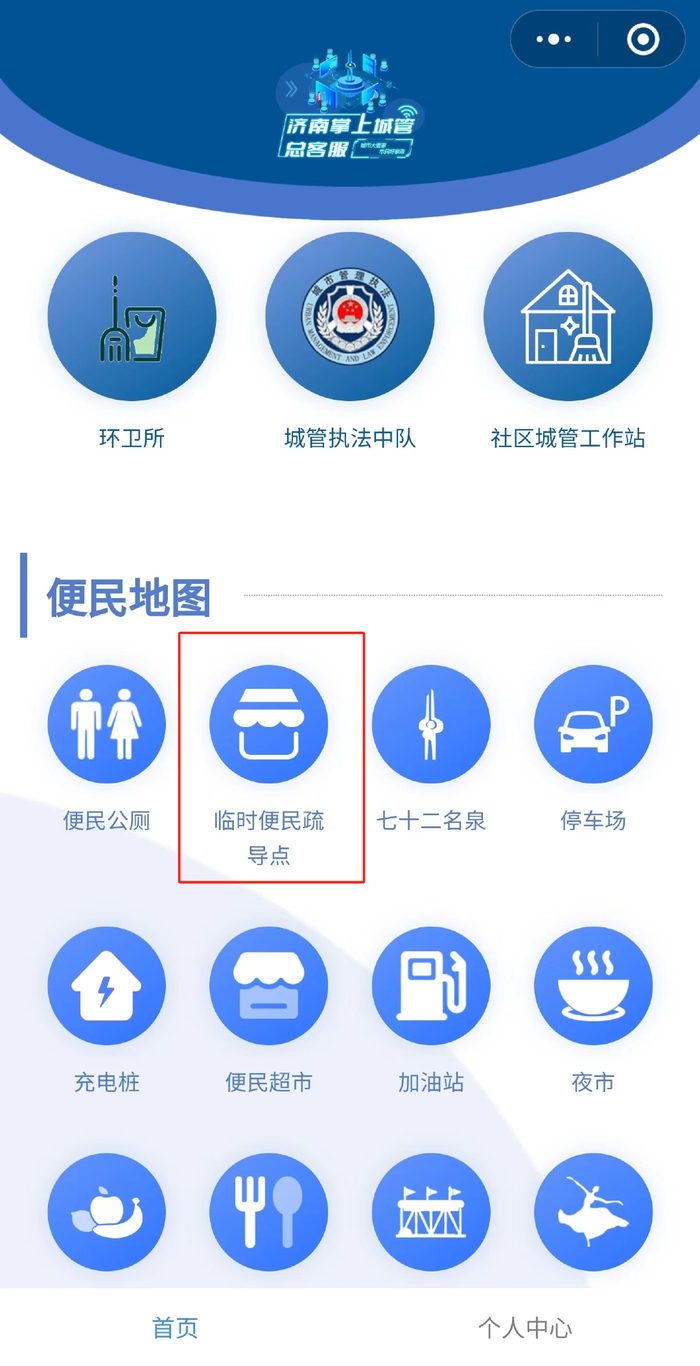
Task: View 便民公厕 on the map
Action: pos(106,725)
